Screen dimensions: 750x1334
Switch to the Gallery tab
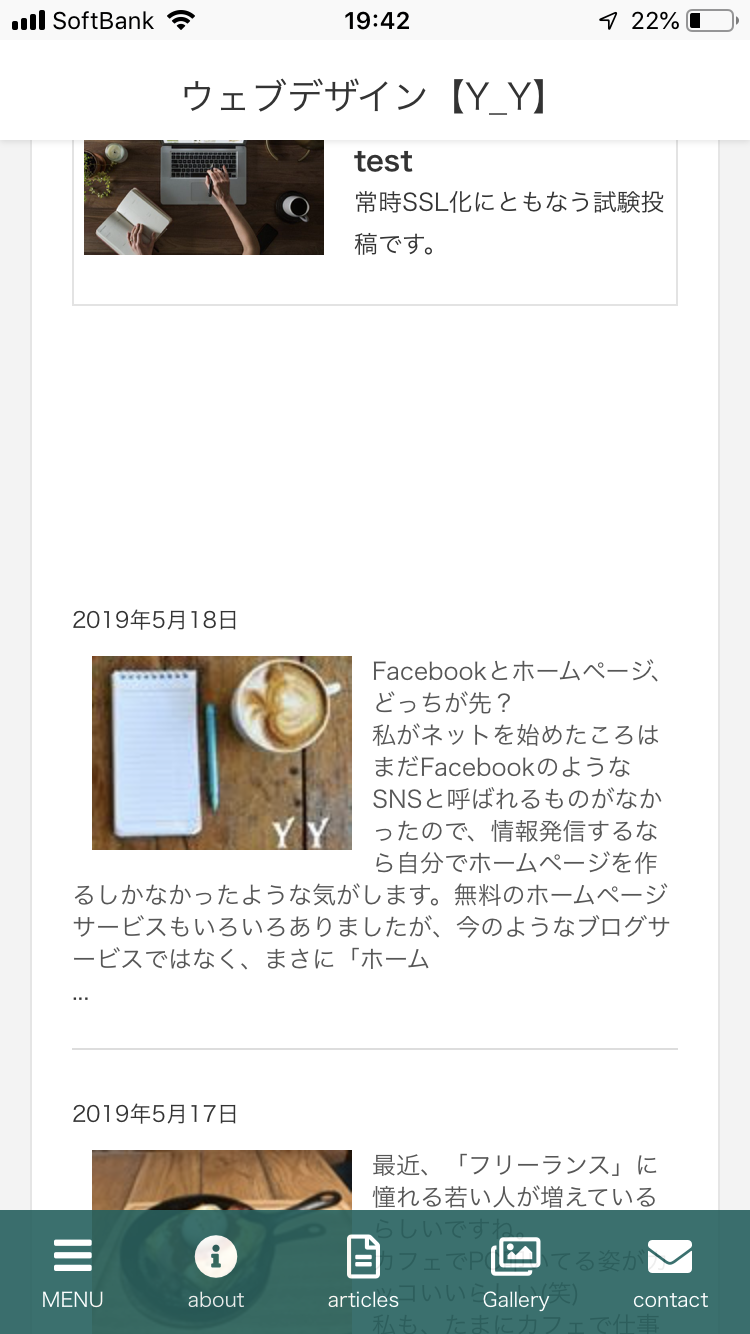(x=516, y=1272)
